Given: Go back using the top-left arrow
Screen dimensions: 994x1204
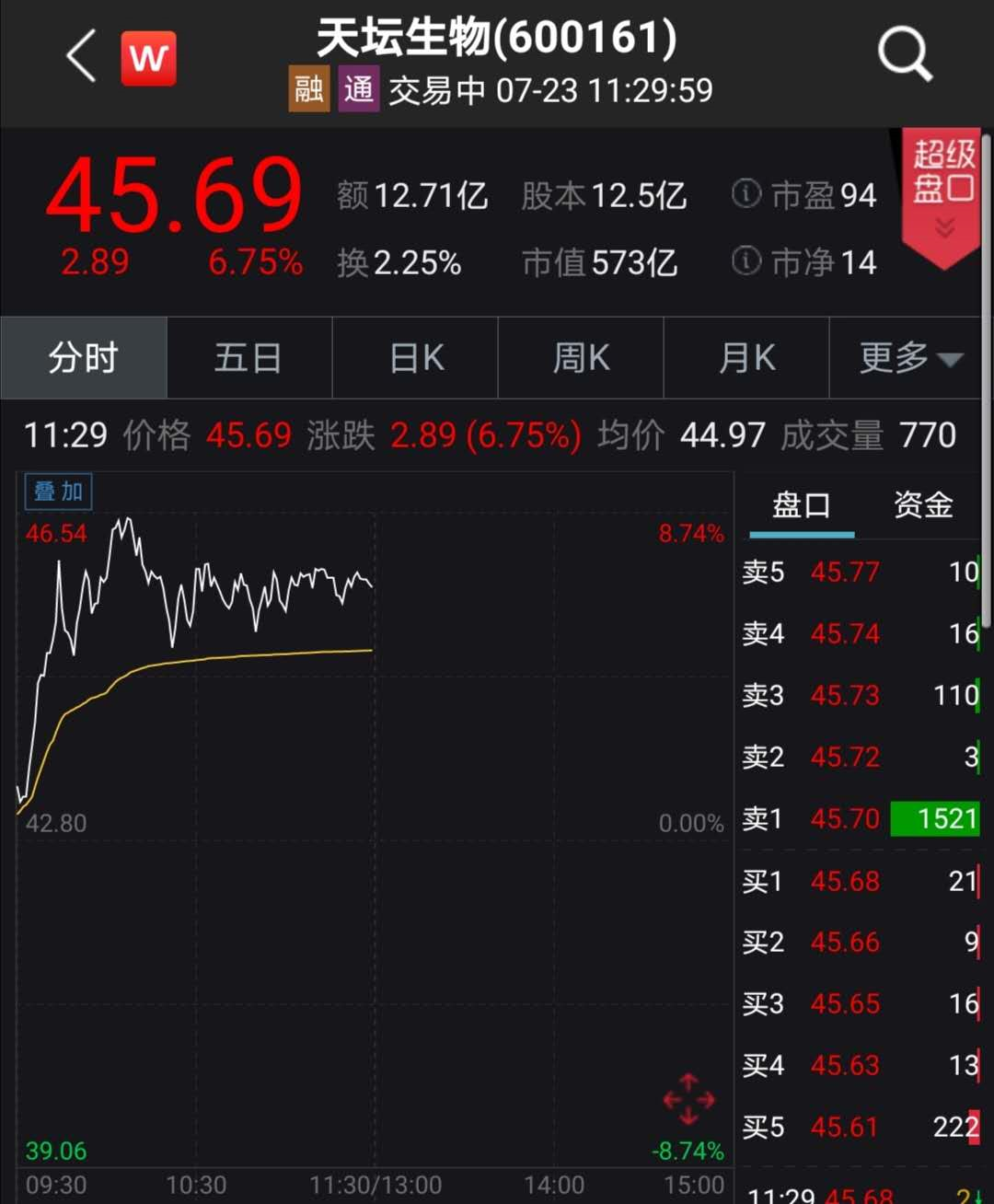Looking at the screenshot, I should coord(81,57).
